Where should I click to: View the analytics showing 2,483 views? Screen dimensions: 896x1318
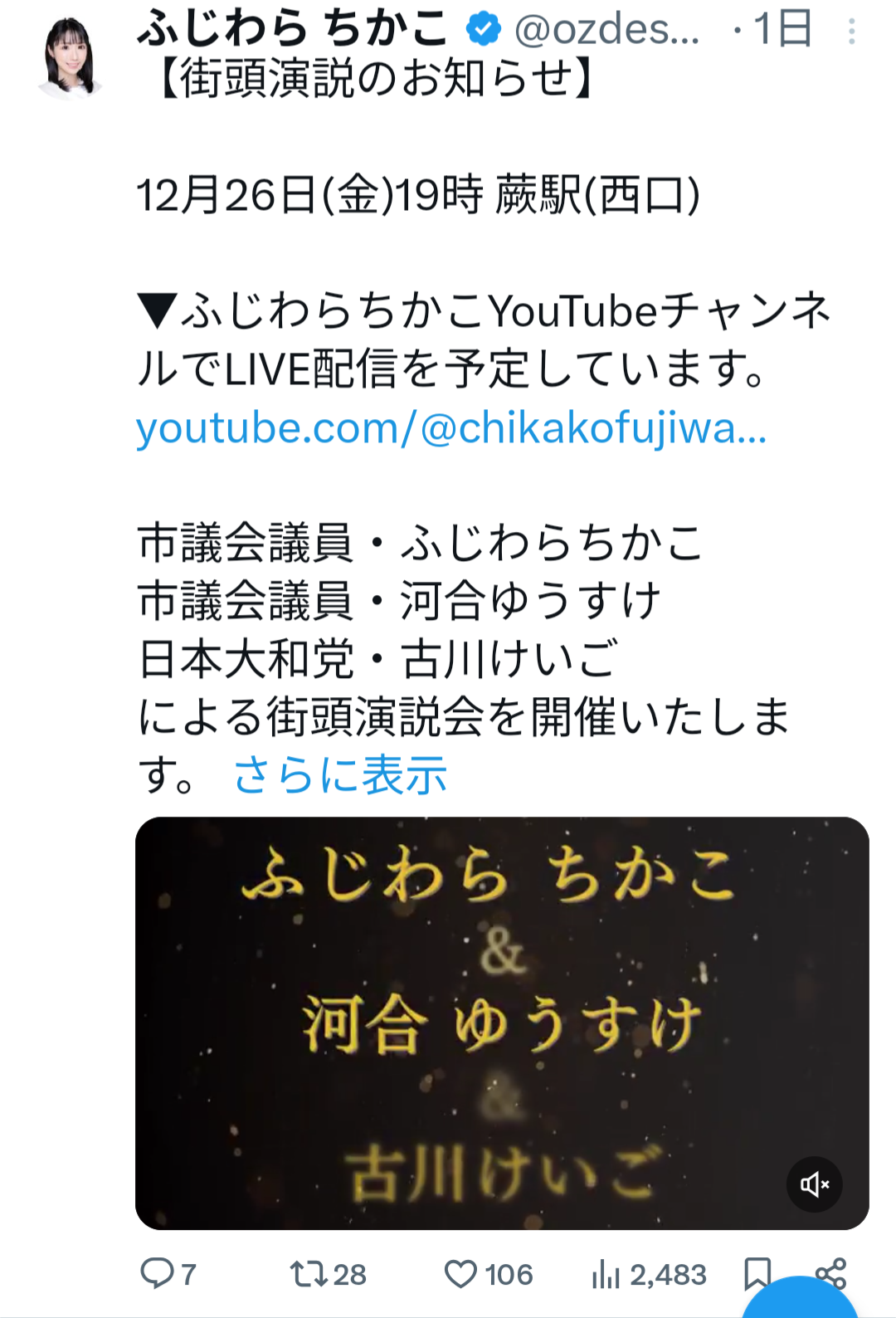[x=649, y=1274]
